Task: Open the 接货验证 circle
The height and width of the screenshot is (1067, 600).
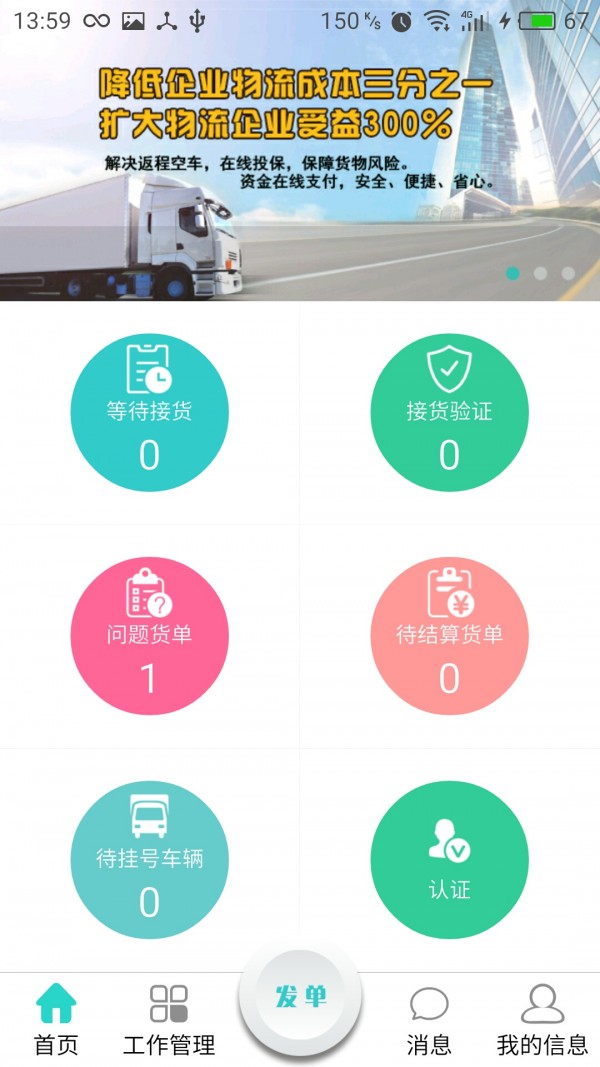Action: [449, 412]
